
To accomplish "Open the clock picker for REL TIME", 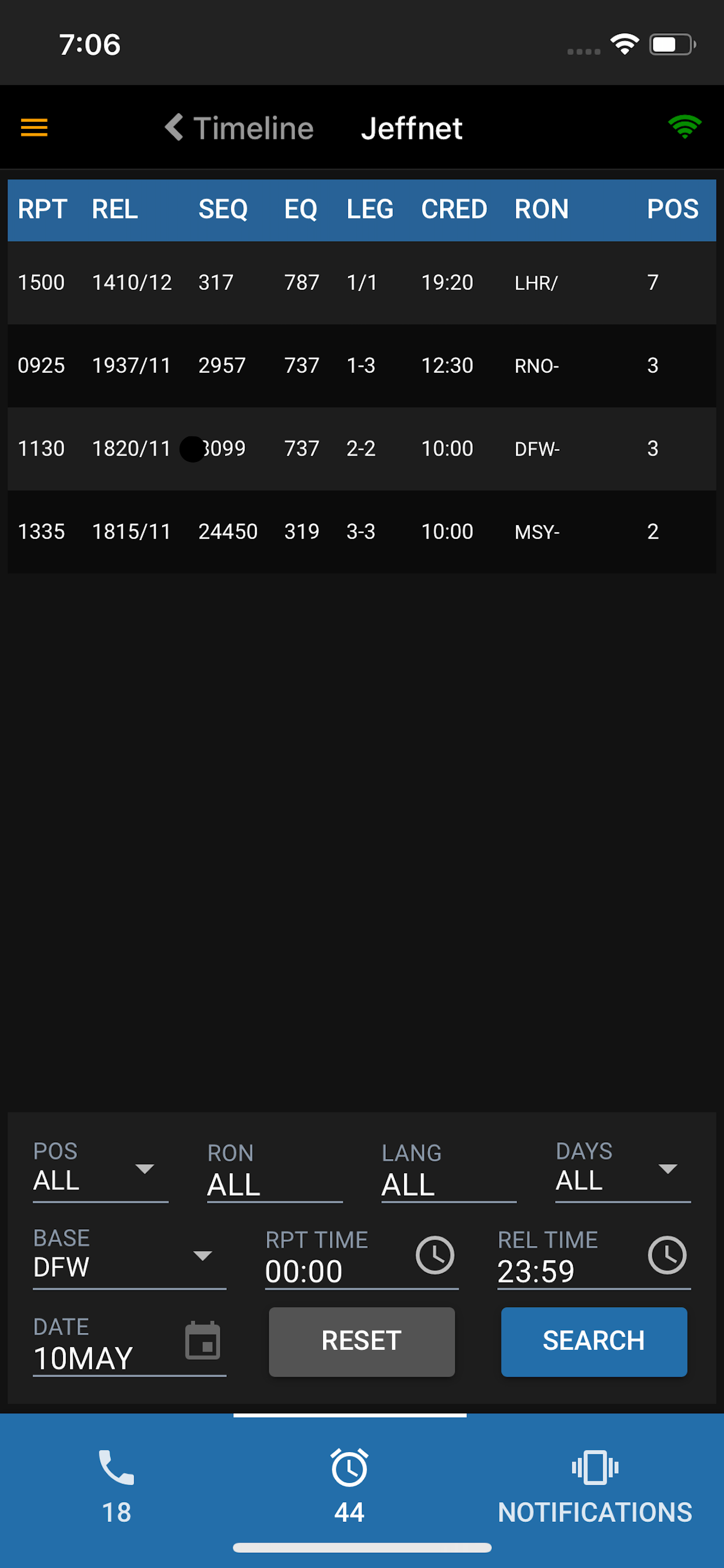I will 667,1255.
